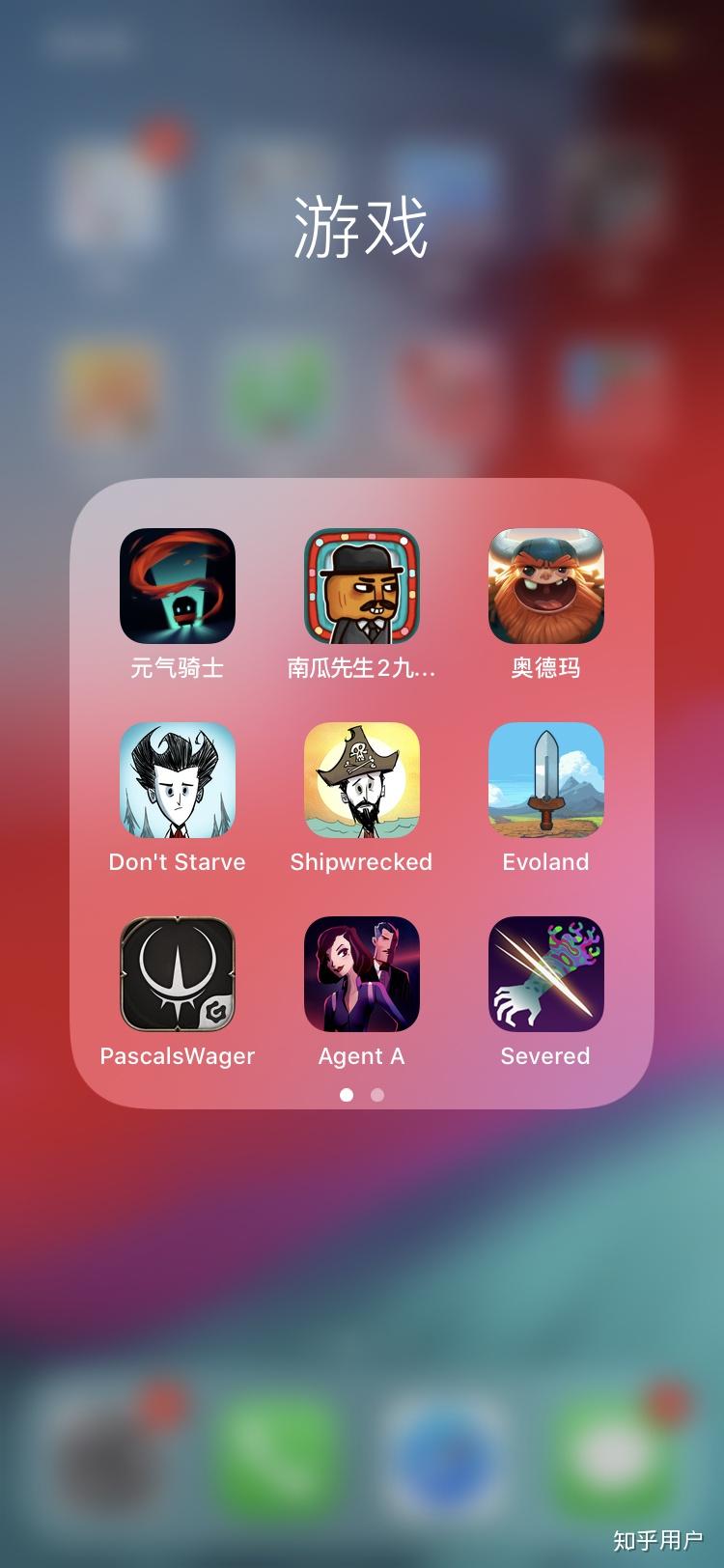Launch Agent A
724x1568 pixels.
pos(362,974)
